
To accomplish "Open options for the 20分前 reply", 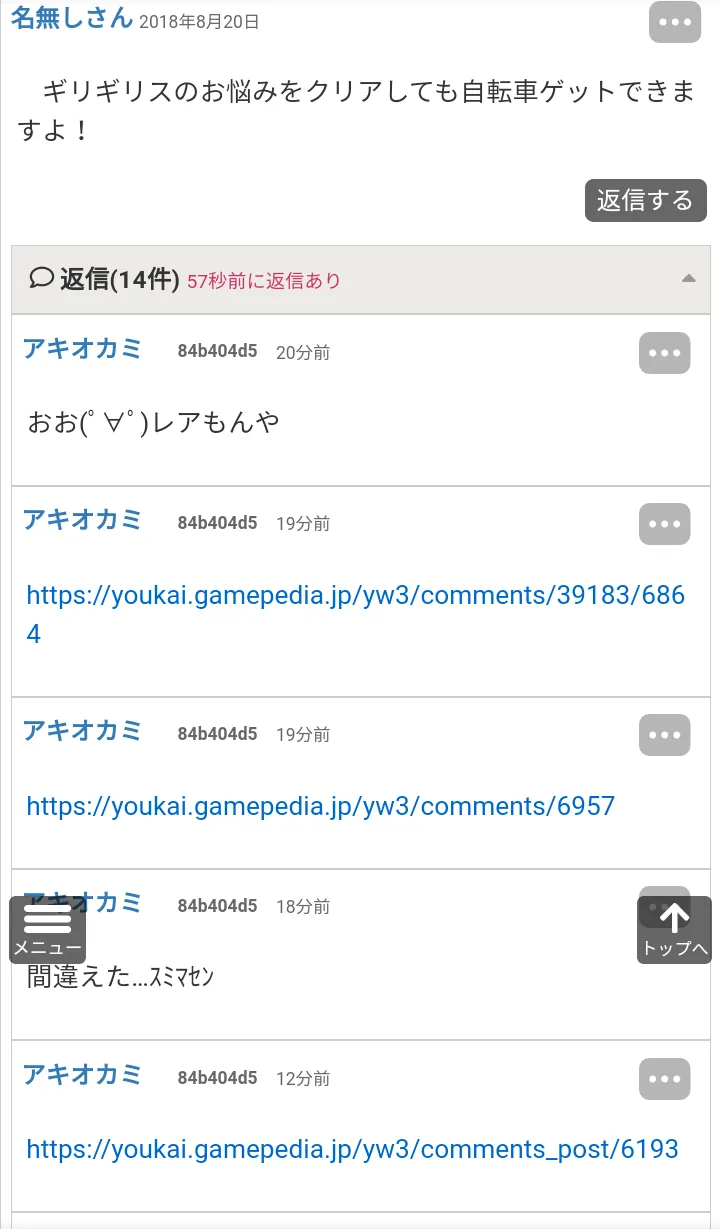I will 665,353.
